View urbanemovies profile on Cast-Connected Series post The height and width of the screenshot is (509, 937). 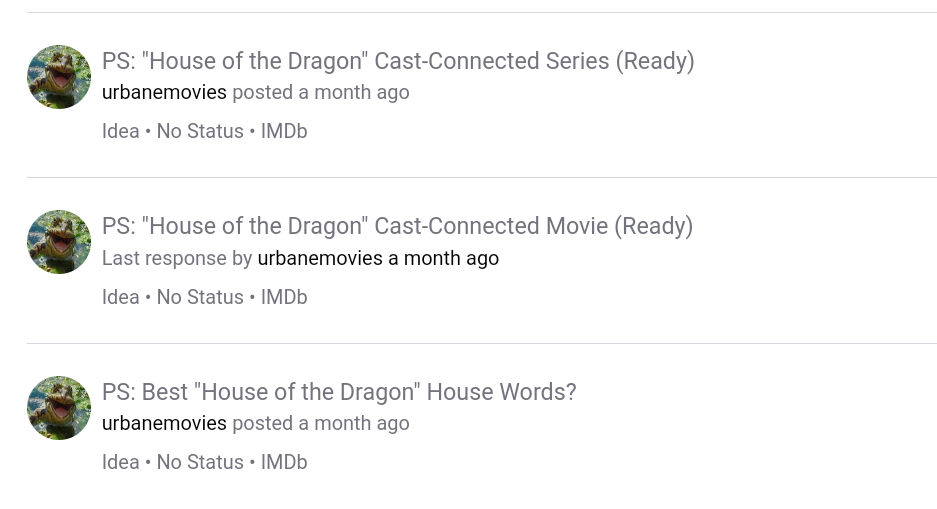point(164,92)
